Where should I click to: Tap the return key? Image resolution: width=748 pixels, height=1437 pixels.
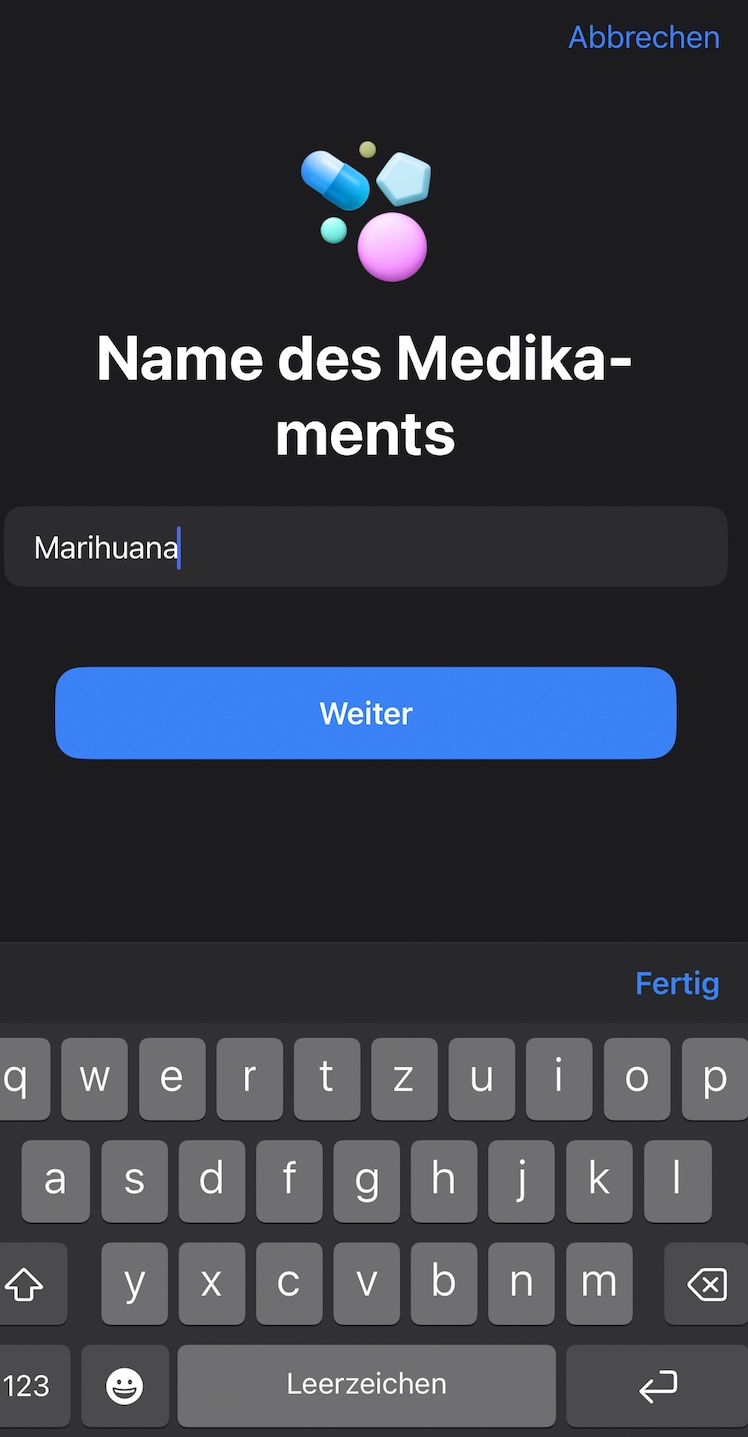coord(657,1385)
